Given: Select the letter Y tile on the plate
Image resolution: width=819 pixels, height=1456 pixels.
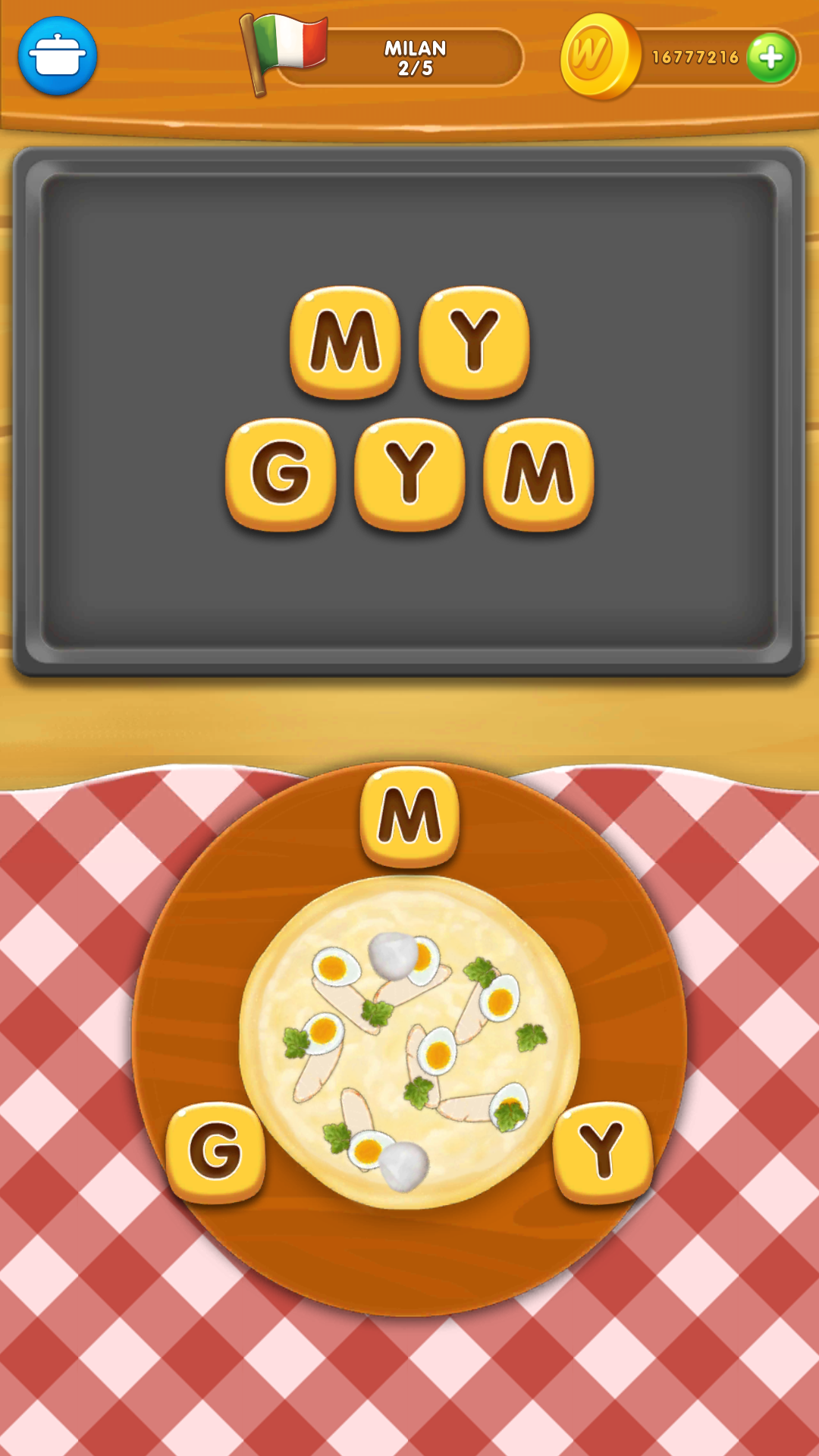Looking at the screenshot, I should point(603,1151).
